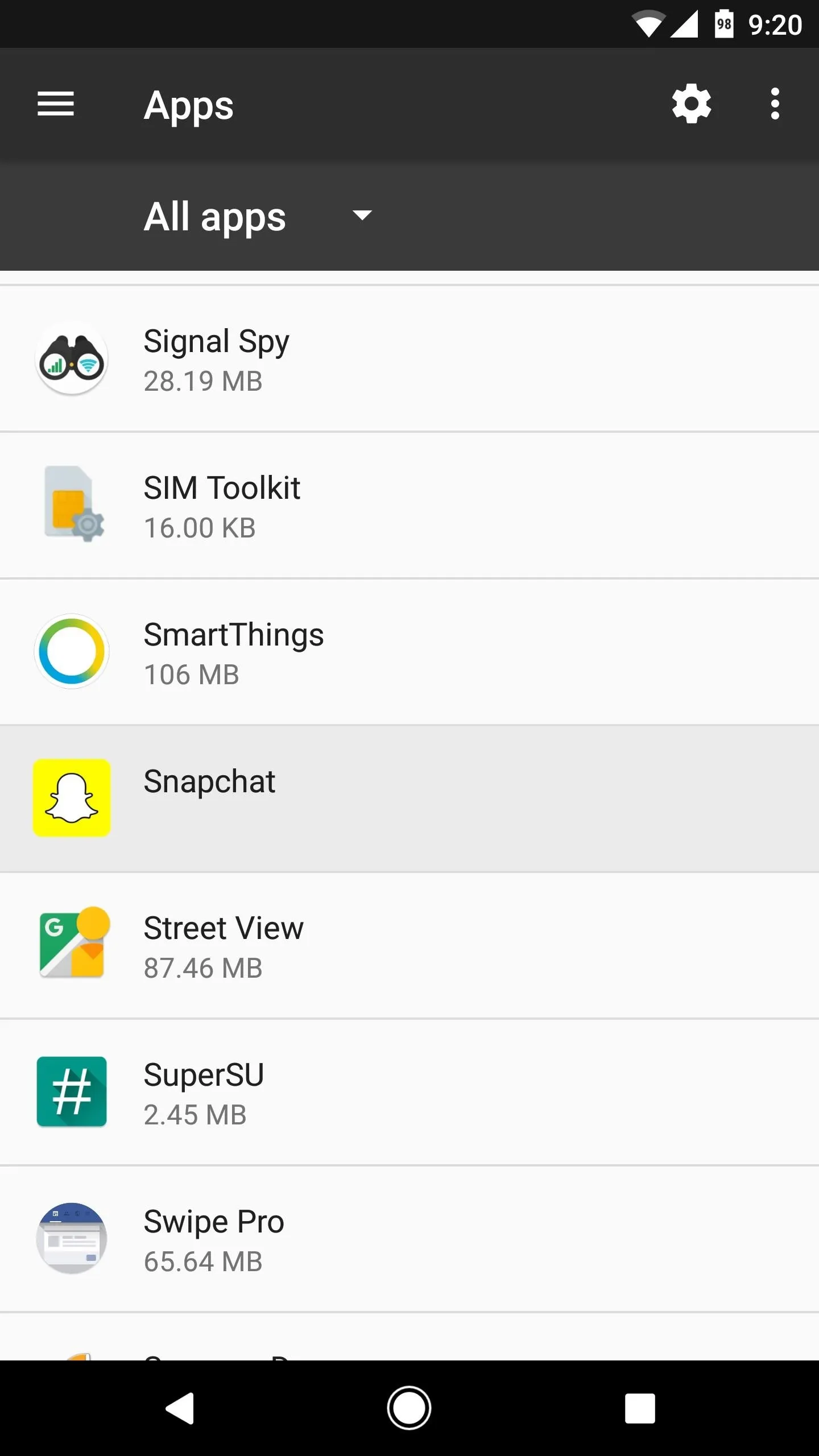Expand the All apps filter dropdown
This screenshot has height=1456, width=819.
pos(258,217)
